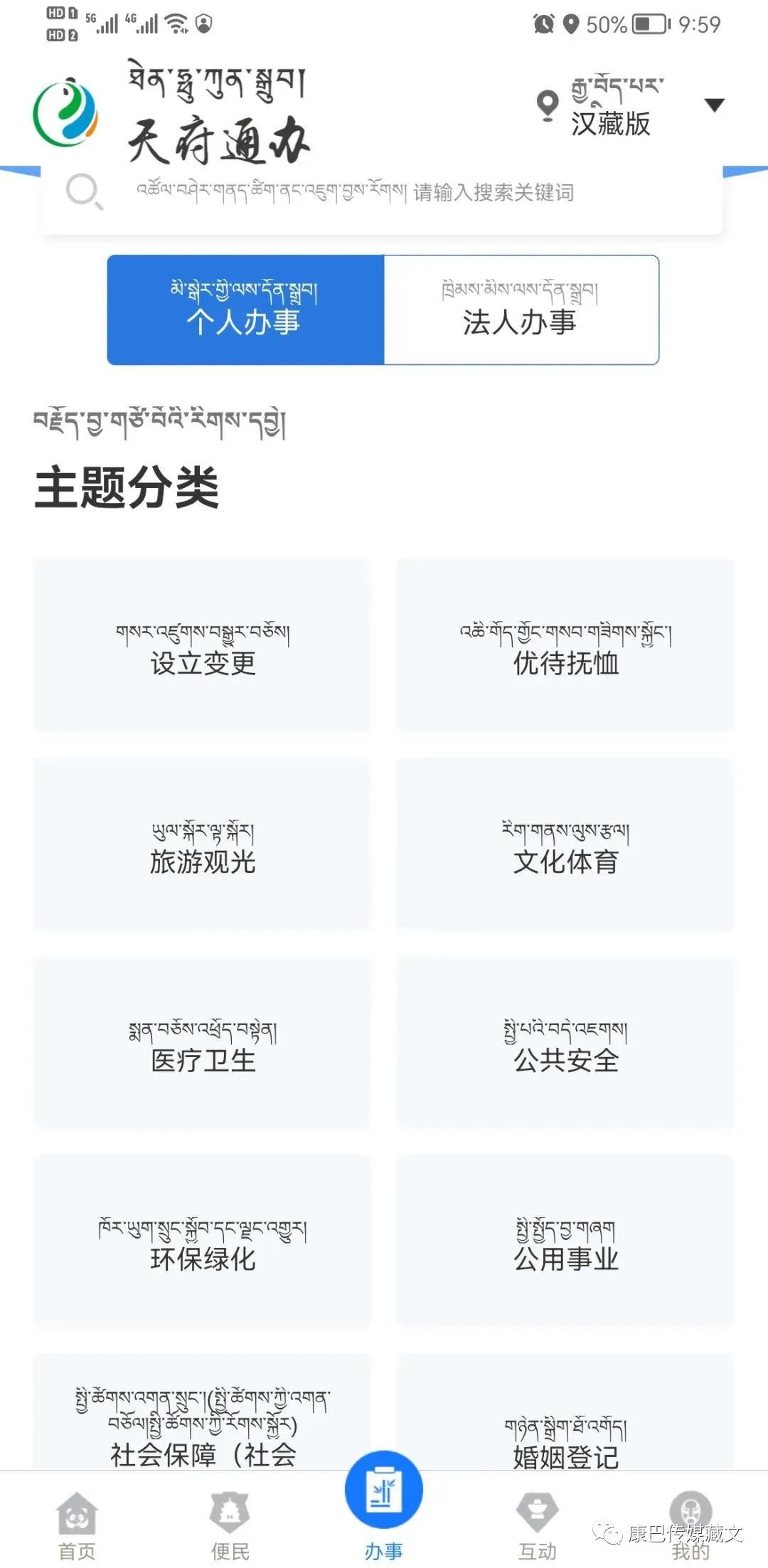Open the 设立变更 category card
Image resolution: width=768 pixels, height=1568 pixels.
coord(202,645)
